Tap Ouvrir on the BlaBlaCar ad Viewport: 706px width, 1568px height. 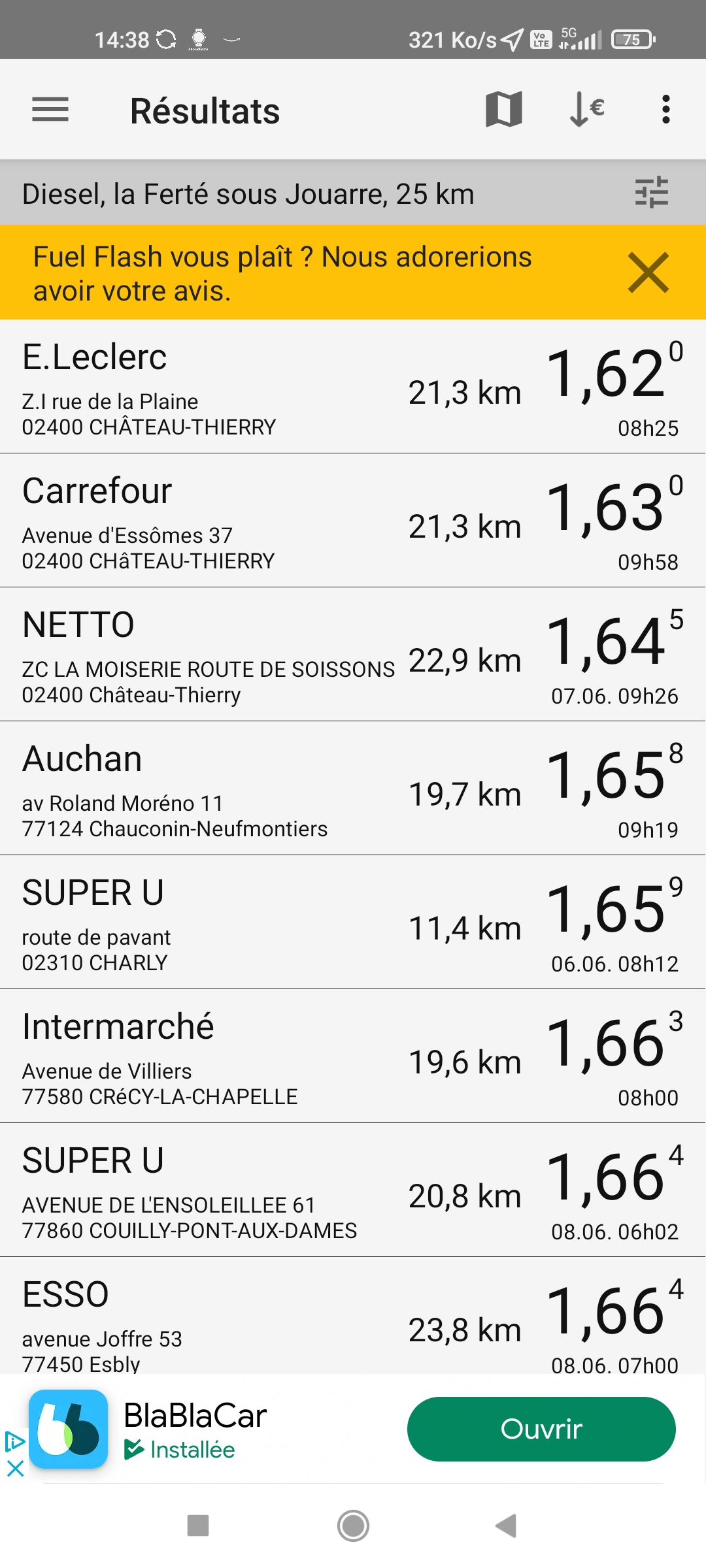[541, 1429]
